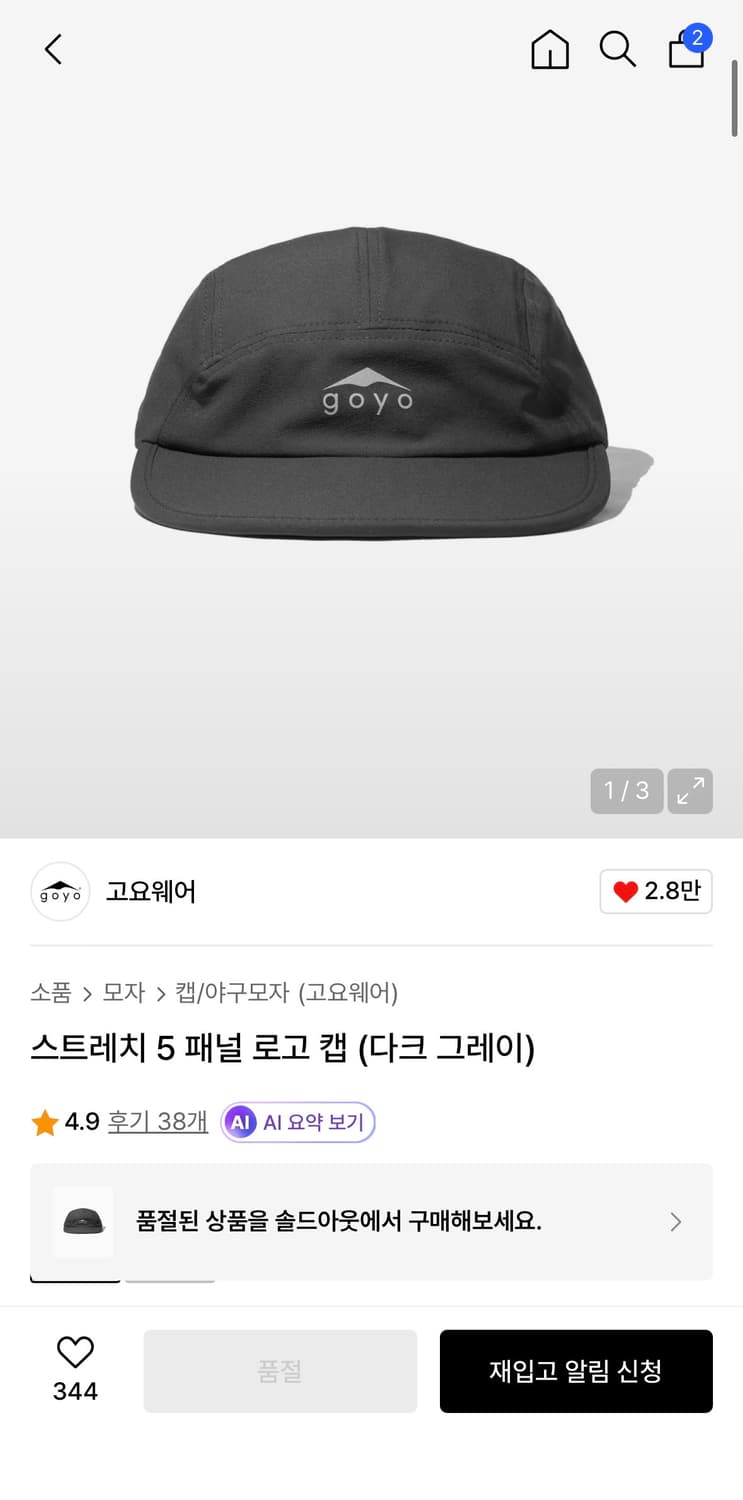Open the 고요웨어 brand logo profile

click(x=60, y=891)
